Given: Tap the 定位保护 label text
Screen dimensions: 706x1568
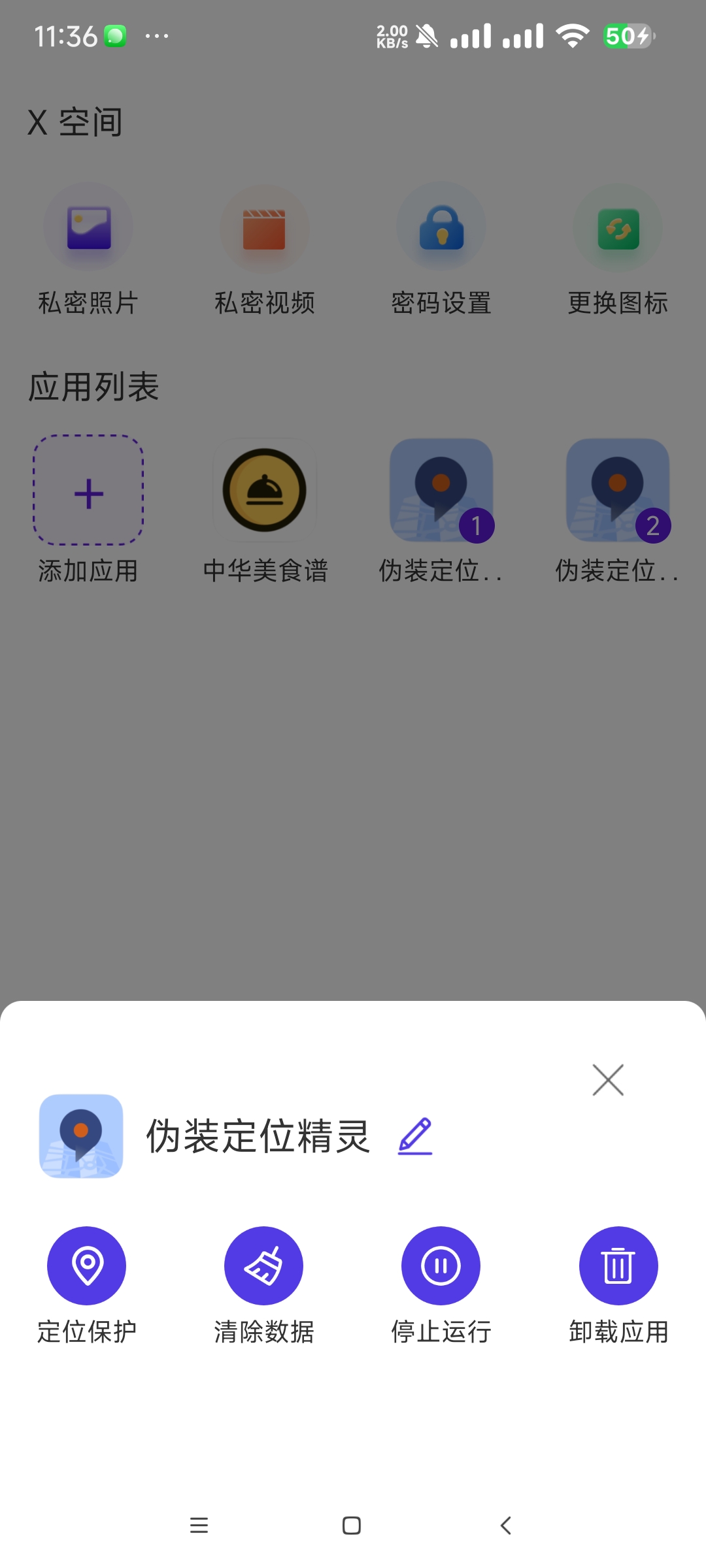Looking at the screenshot, I should (88, 1330).
